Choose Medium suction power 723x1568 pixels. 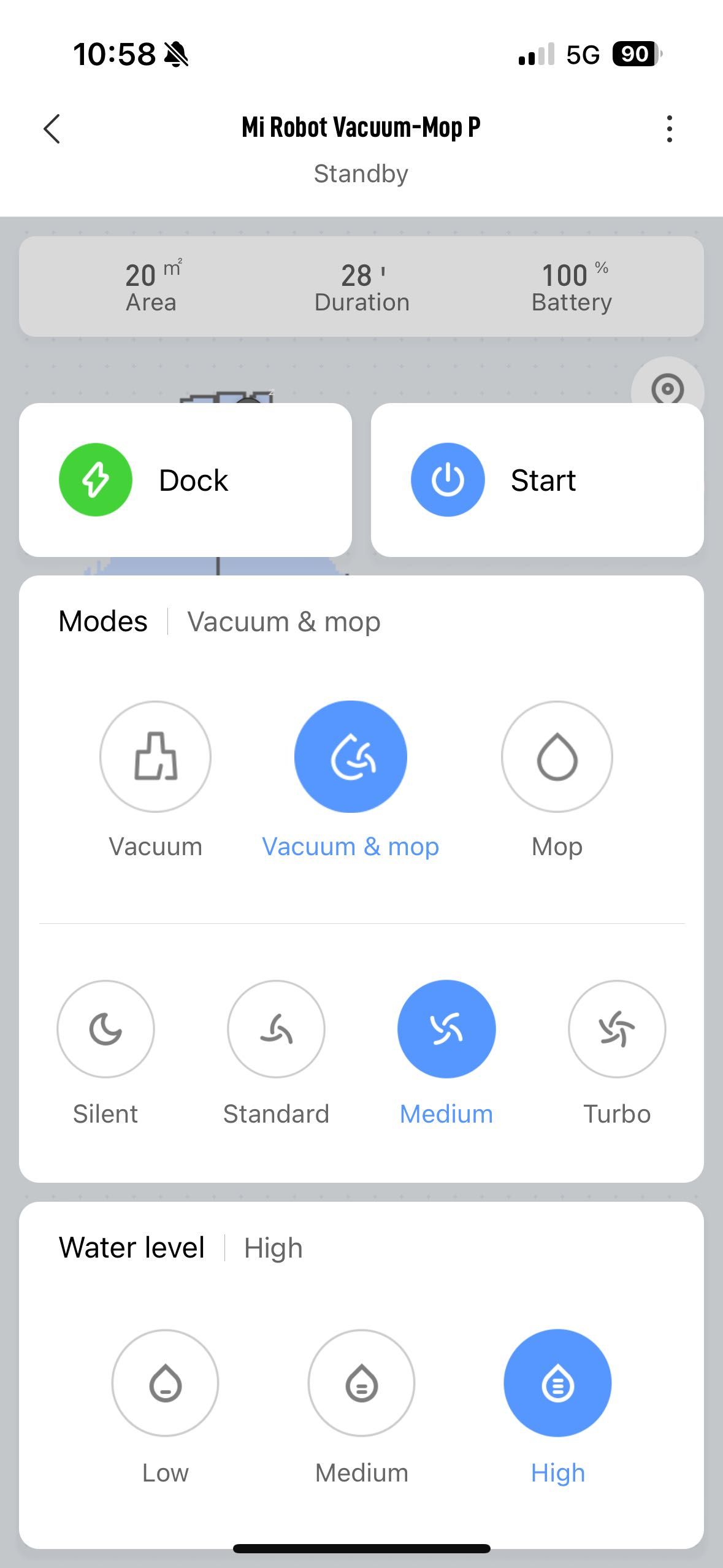pyautogui.click(x=446, y=1029)
